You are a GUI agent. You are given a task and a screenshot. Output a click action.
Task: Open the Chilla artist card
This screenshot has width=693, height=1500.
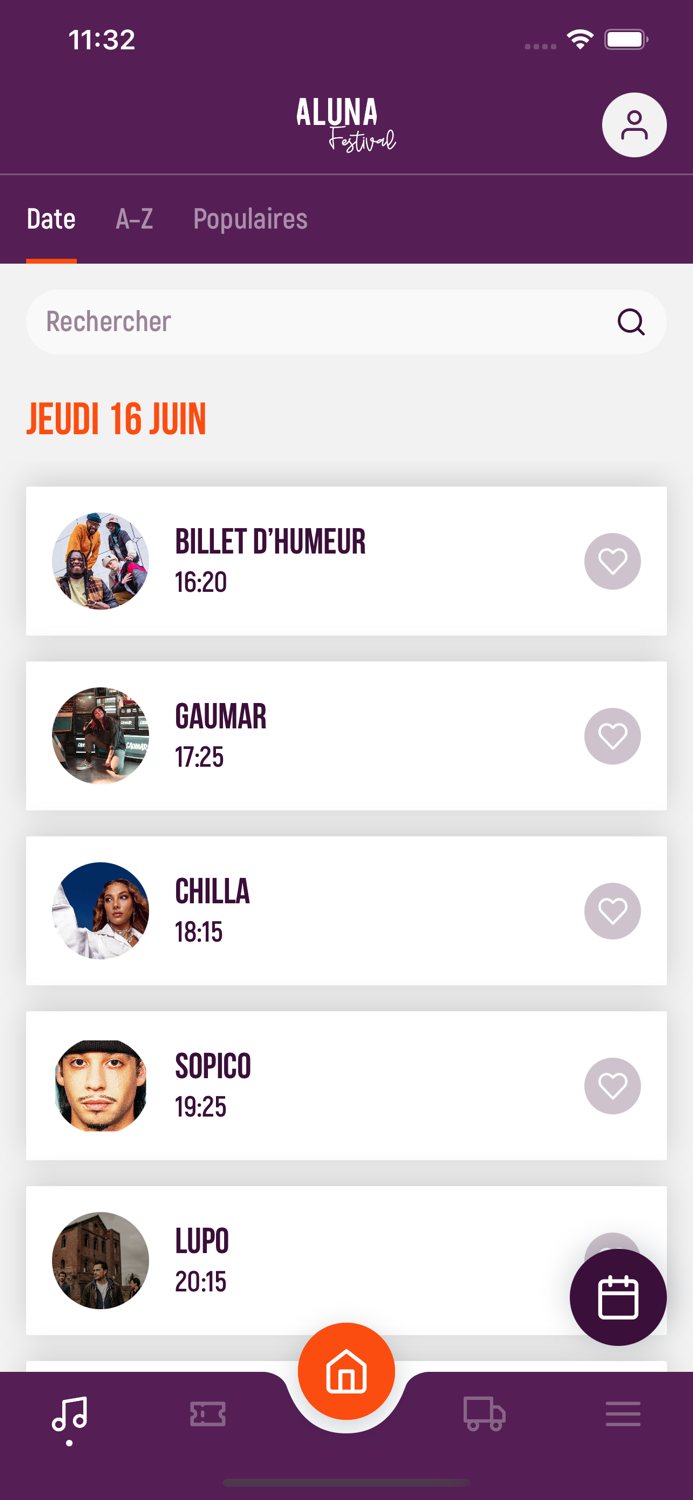(346, 911)
